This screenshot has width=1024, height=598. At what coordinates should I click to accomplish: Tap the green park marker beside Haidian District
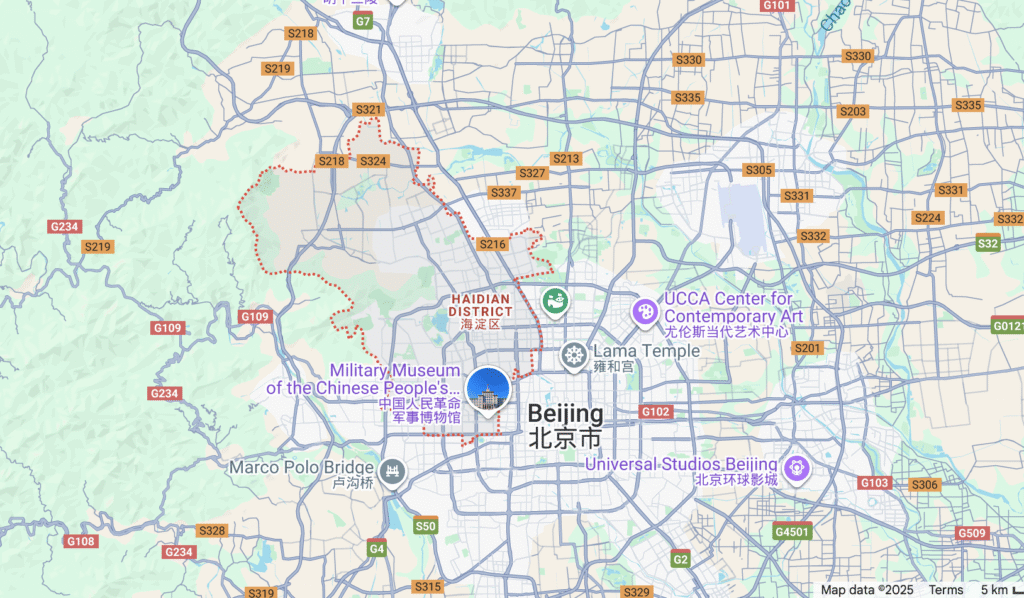pyautogui.click(x=553, y=300)
